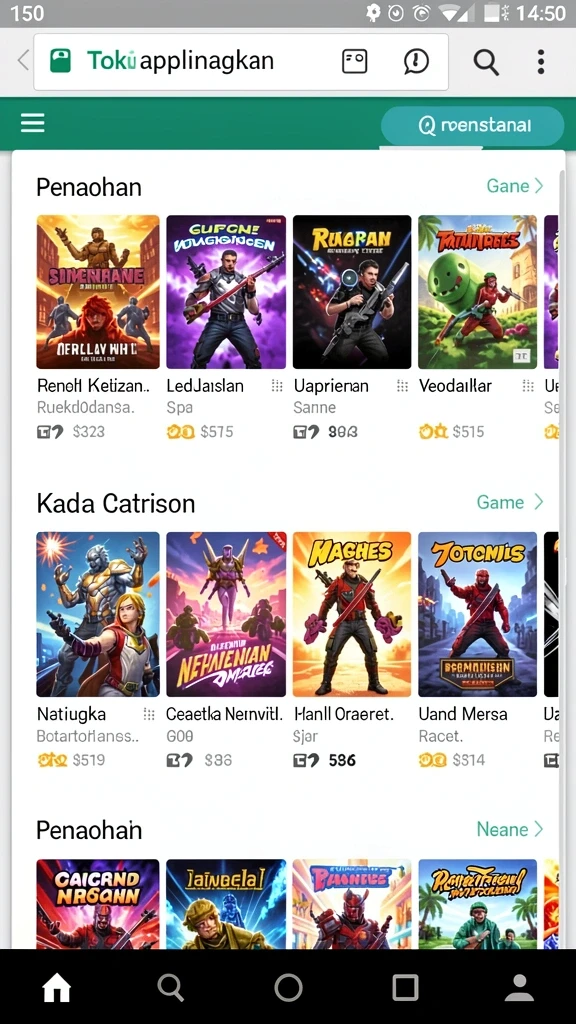
Task: Open the Gane link next to first Penaohan
Action: click(x=515, y=186)
